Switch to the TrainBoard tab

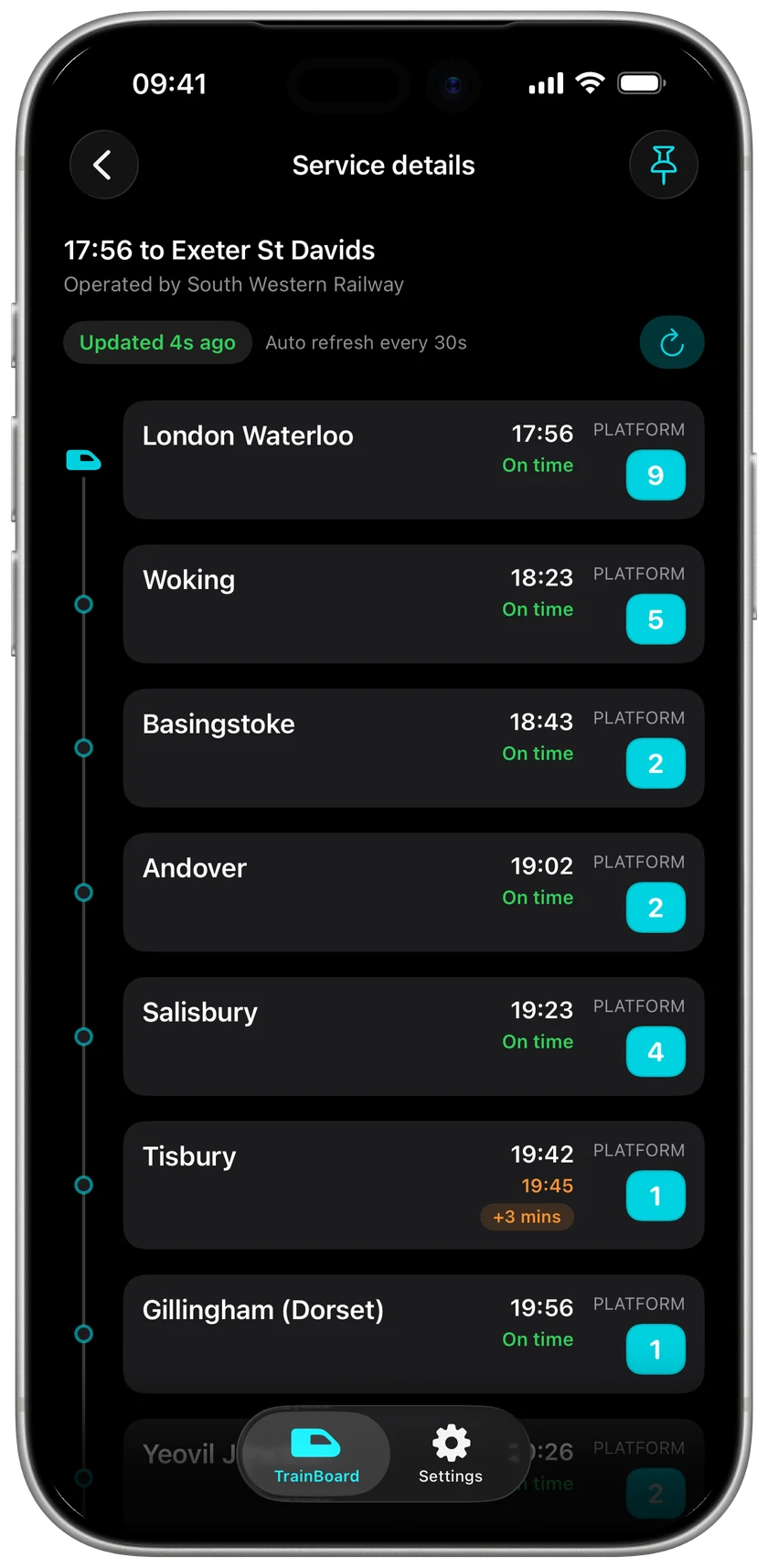coord(316,1455)
